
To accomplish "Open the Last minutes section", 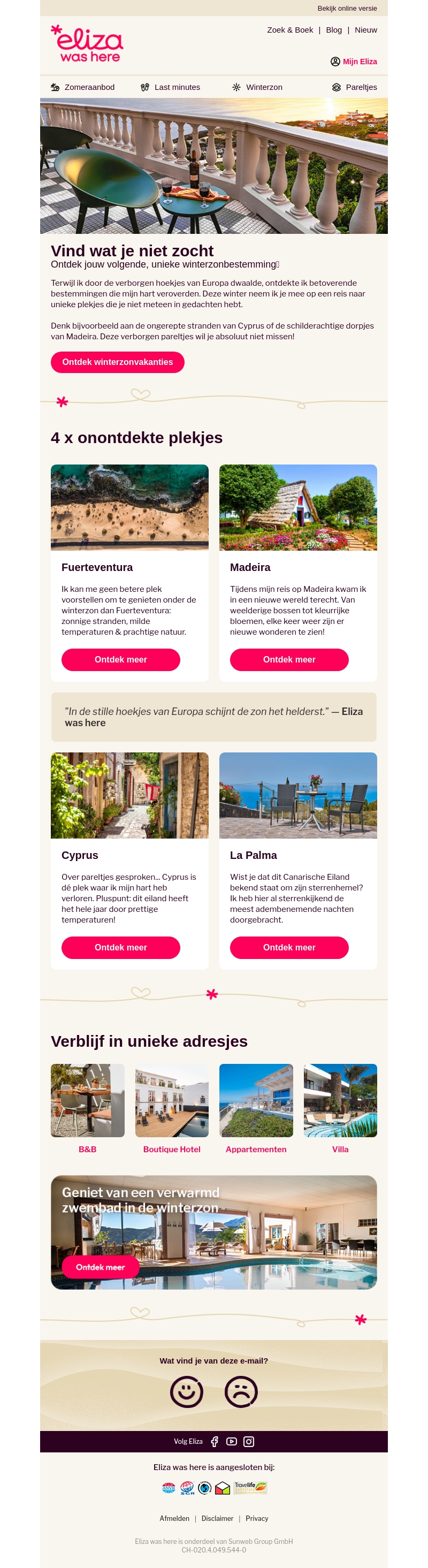I will (171, 87).
